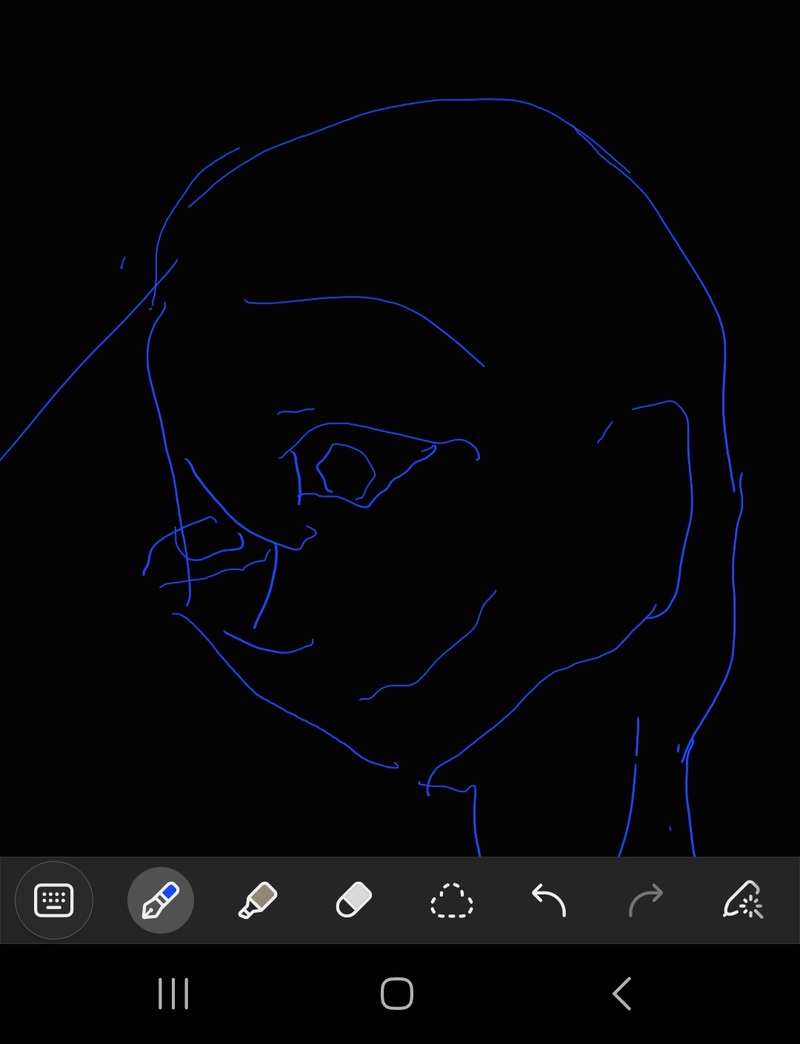Redo the undone stroke
This screenshot has width=800, height=1044.
(x=645, y=900)
